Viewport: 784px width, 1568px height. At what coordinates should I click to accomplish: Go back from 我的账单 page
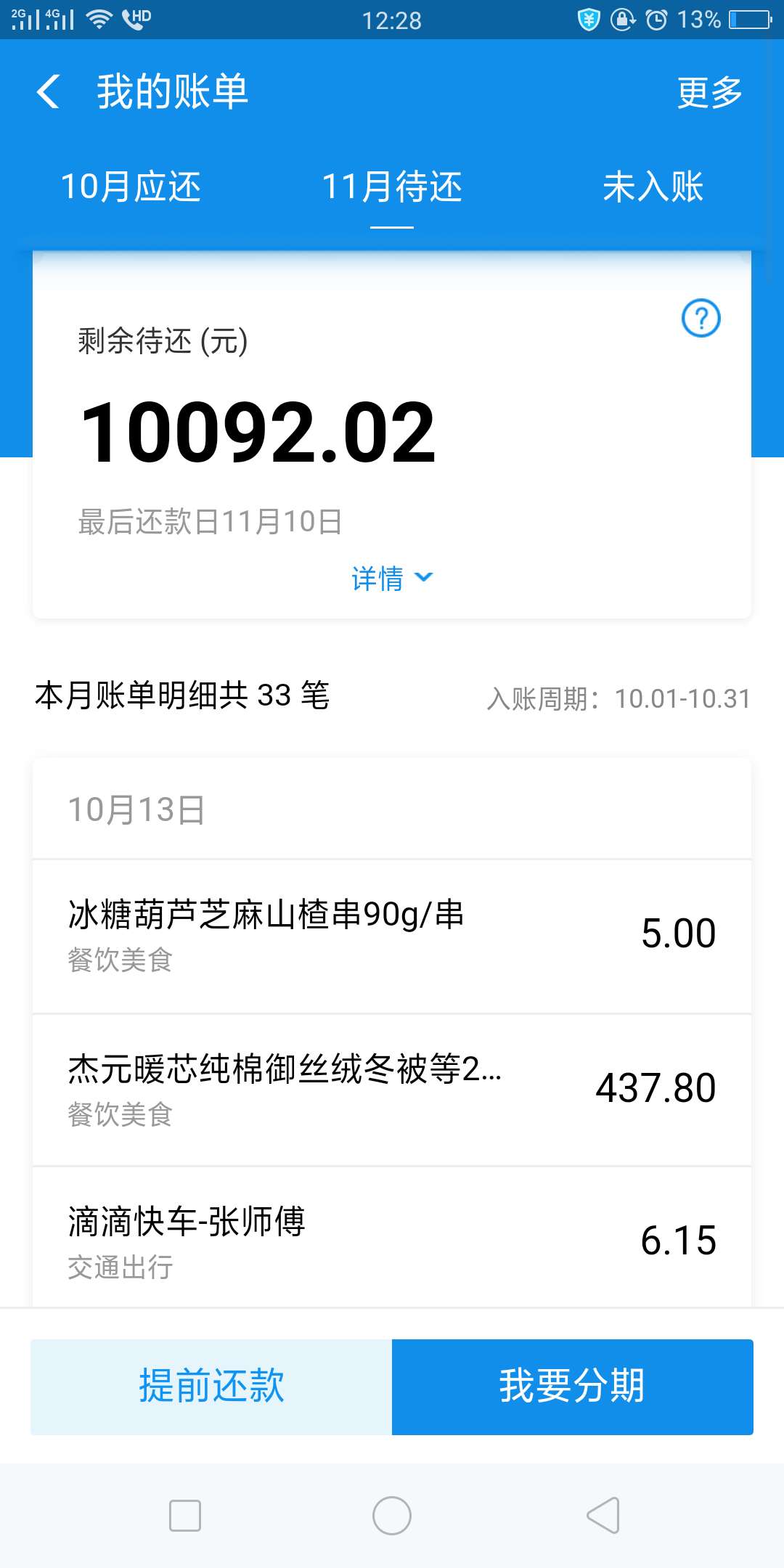[48, 92]
